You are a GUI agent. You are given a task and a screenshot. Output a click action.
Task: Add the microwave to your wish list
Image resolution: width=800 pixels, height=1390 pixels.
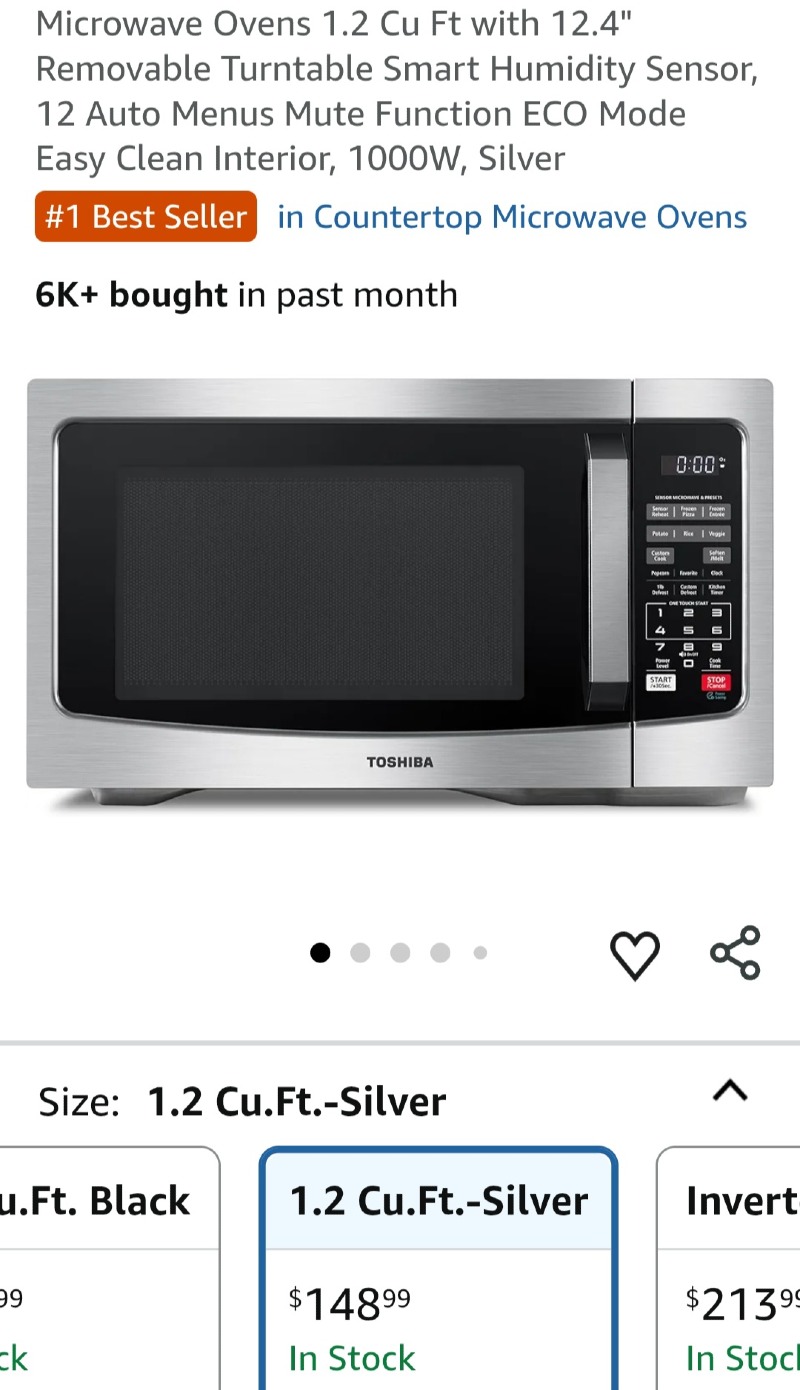[x=635, y=954]
